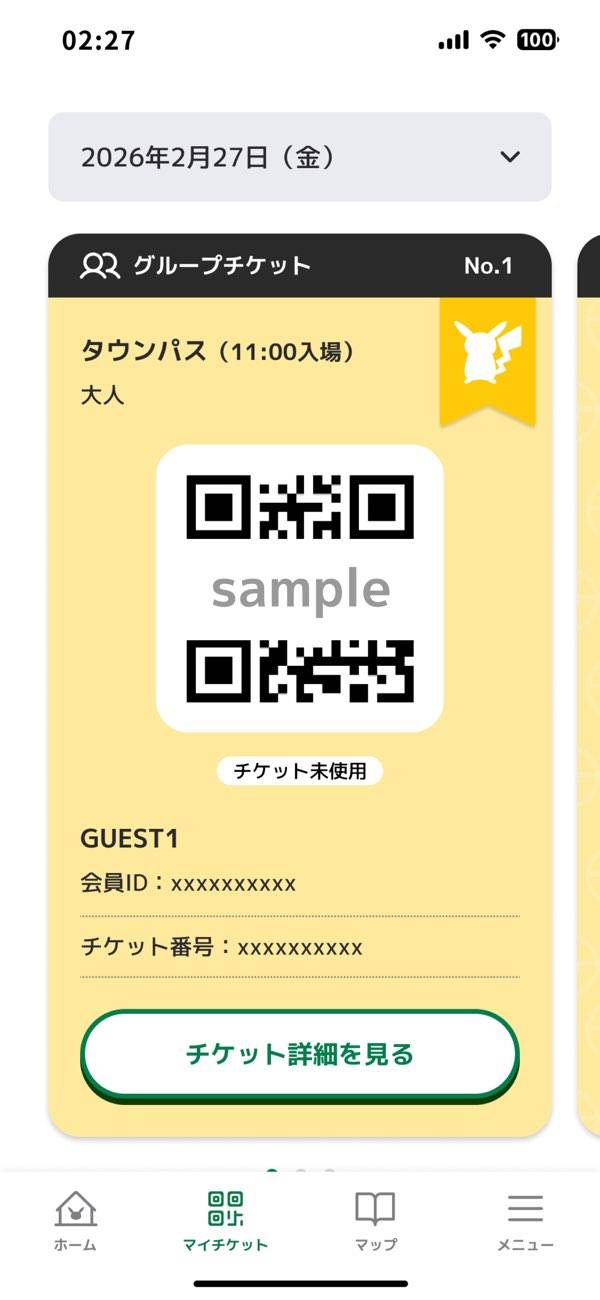Open the 2026年2月27日 date dropdown
The image size is (600, 1300).
(300, 157)
